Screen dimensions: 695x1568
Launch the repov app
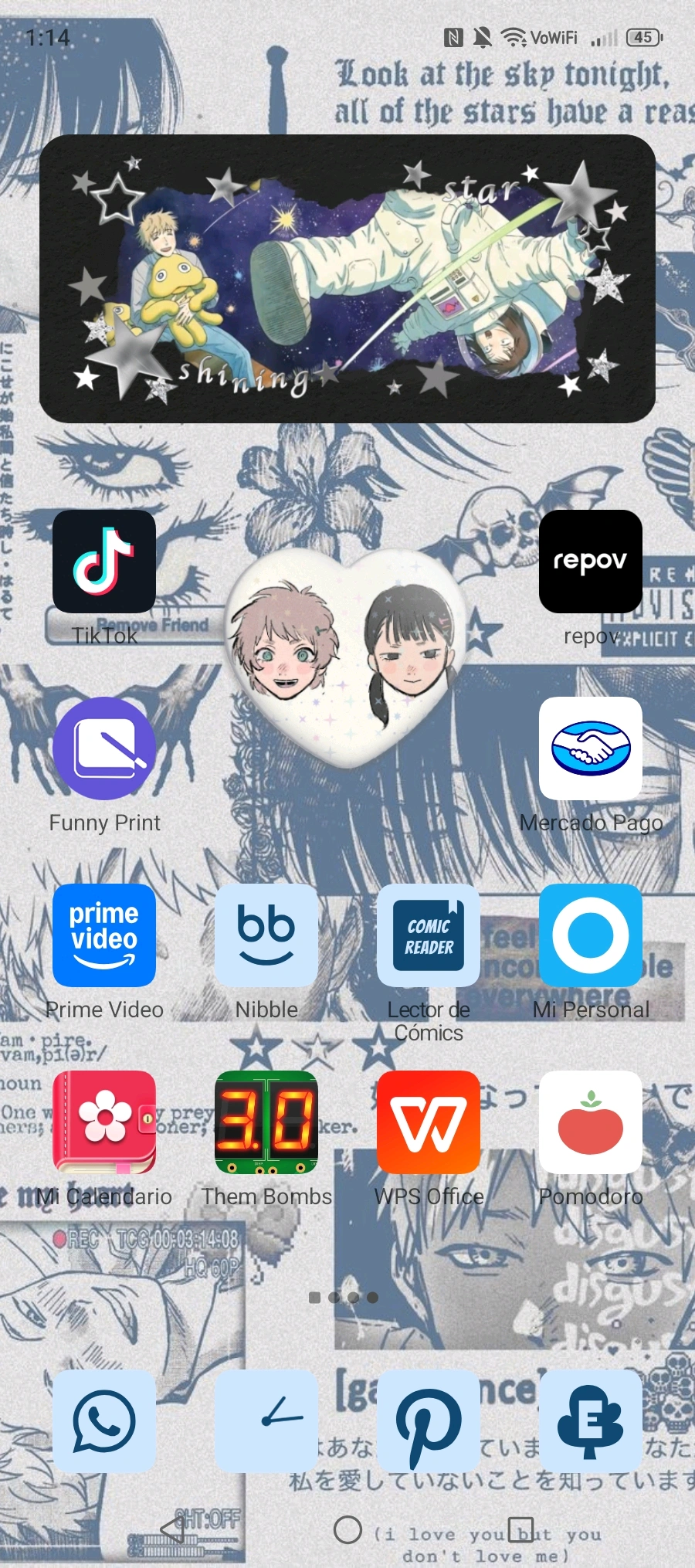coord(590,562)
